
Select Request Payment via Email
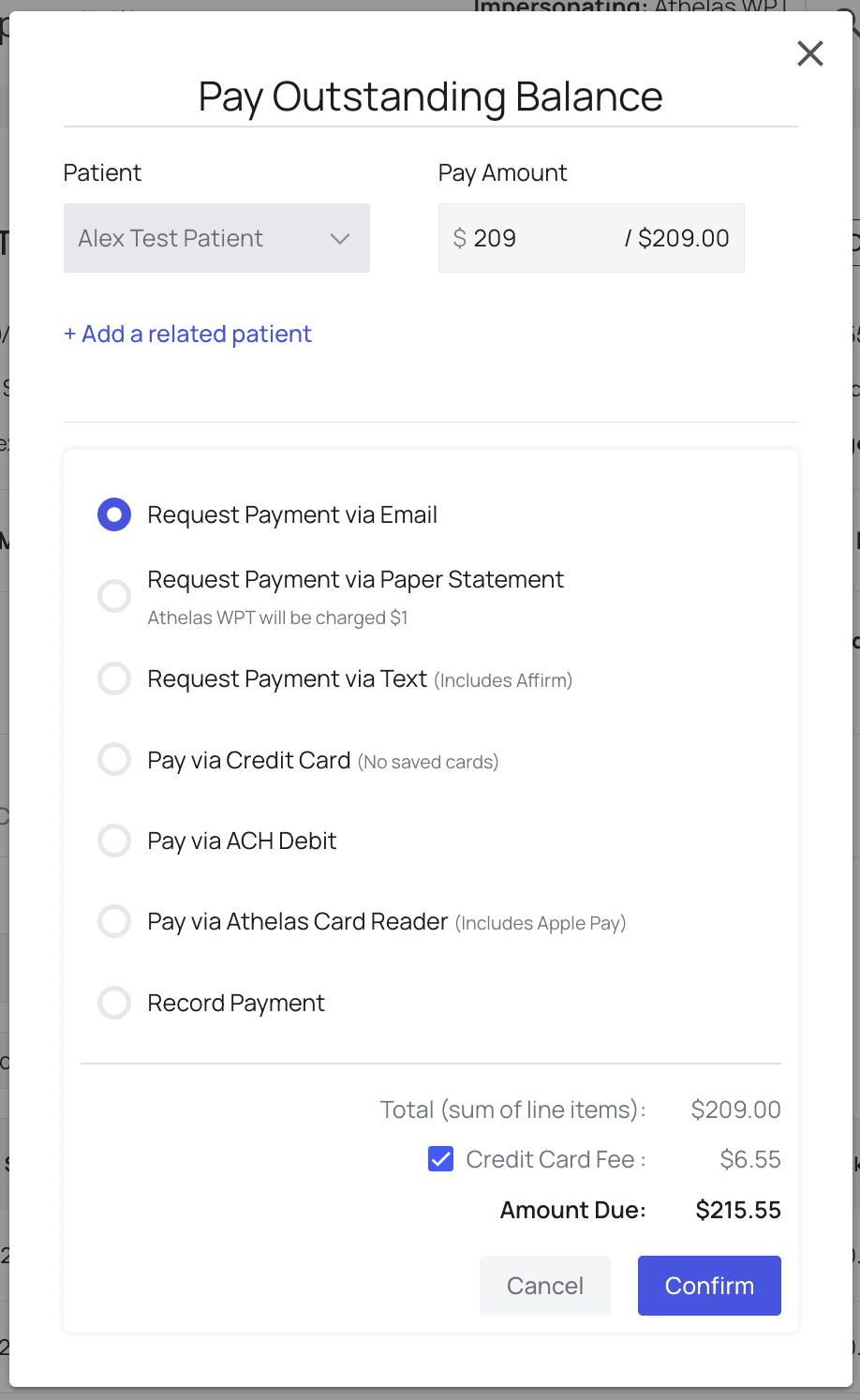pyautogui.click(x=114, y=514)
